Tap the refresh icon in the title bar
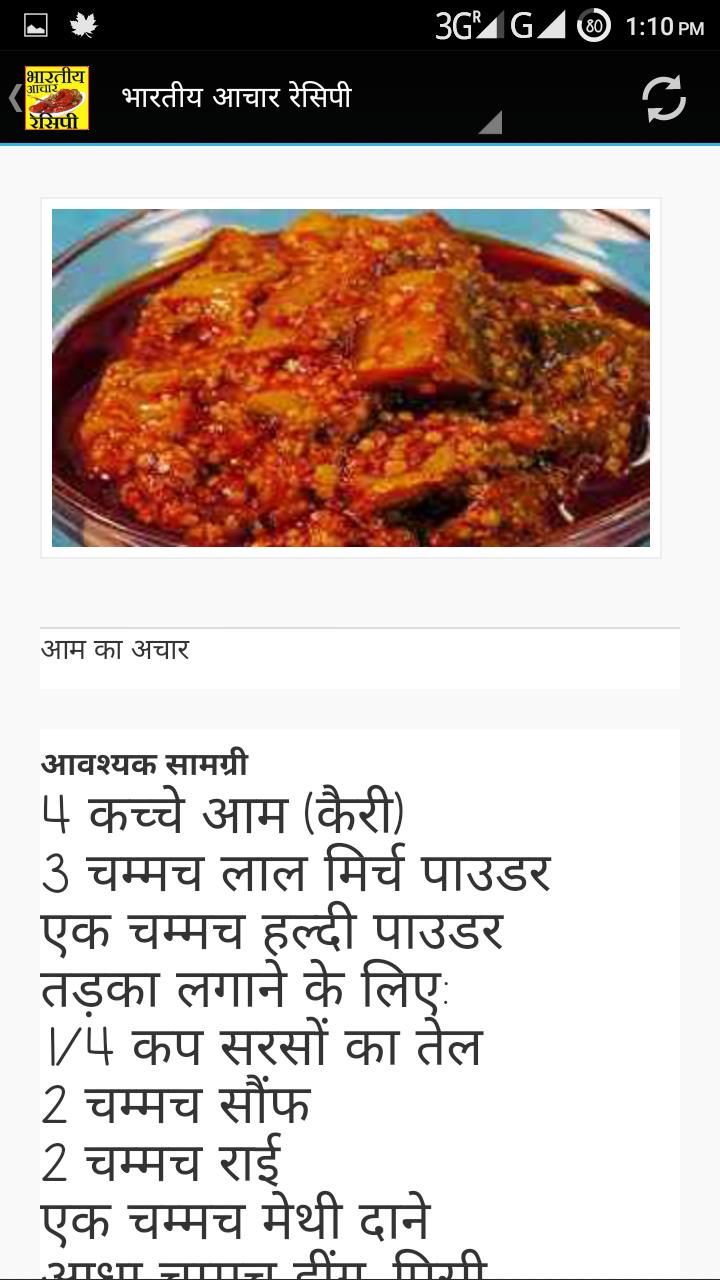The width and height of the screenshot is (720, 1280). [x=662, y=99]
